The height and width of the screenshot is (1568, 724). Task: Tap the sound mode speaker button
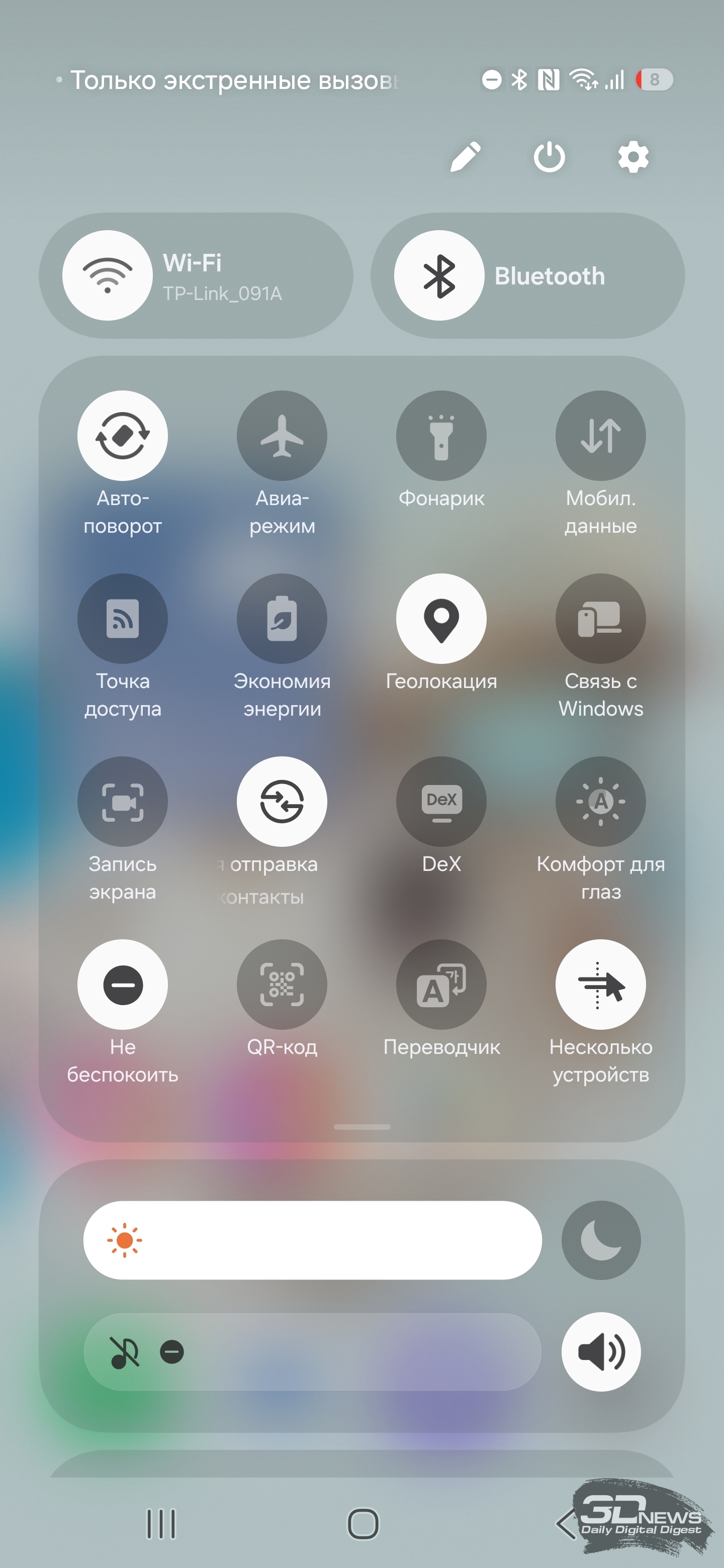[x=601, y=1351]
